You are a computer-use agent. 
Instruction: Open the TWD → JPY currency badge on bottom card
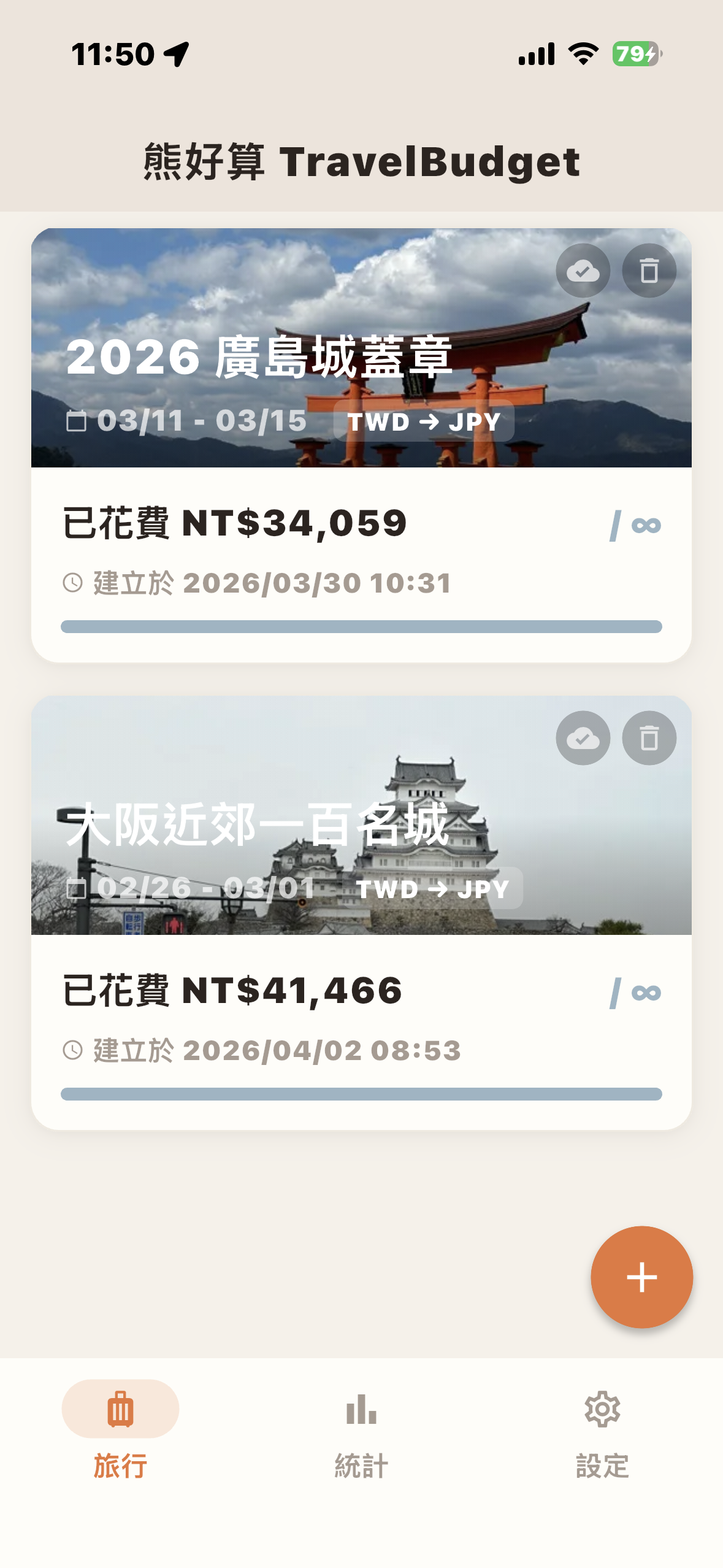[433, 888]
